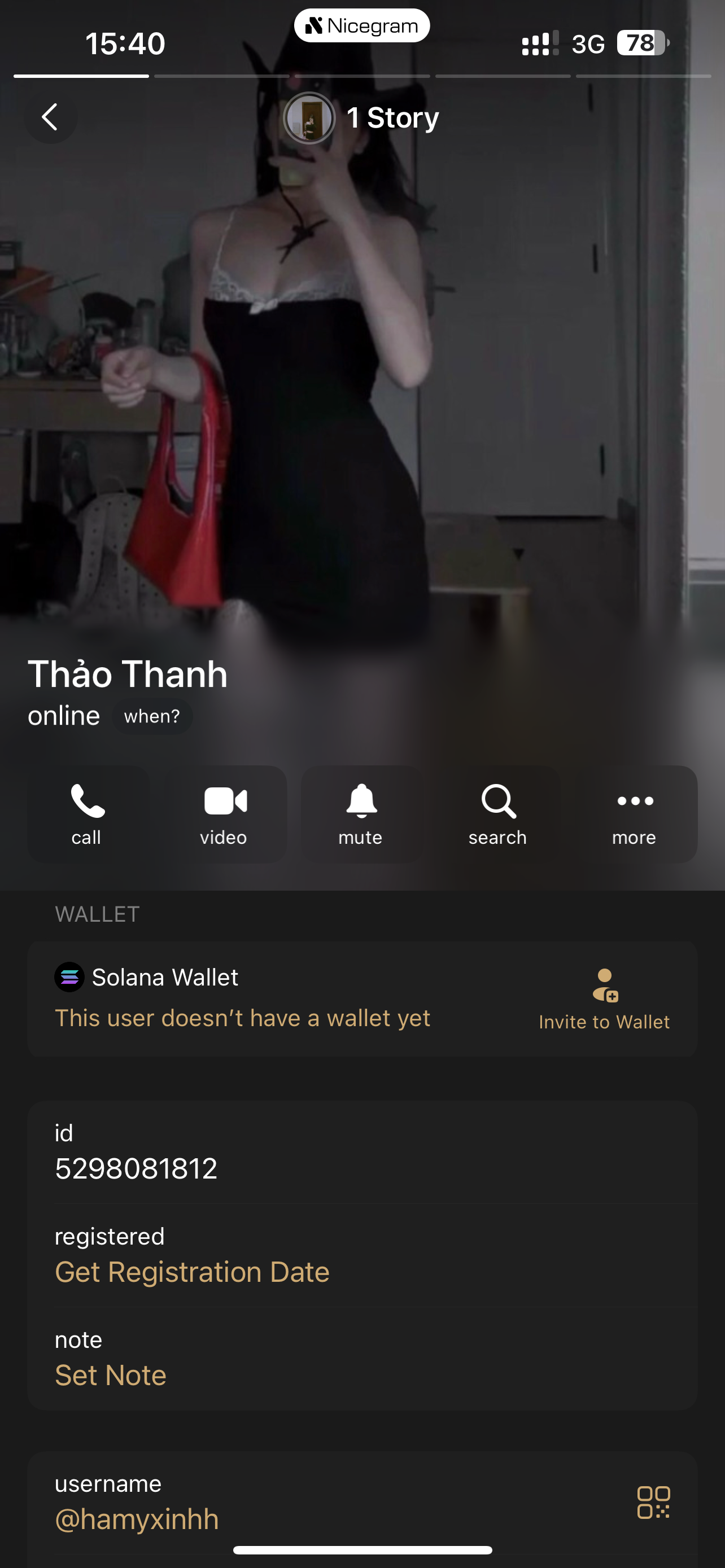Tap the @hamyxinhh username
The height and width of the screenshot is (1568, 725).
137,1519
